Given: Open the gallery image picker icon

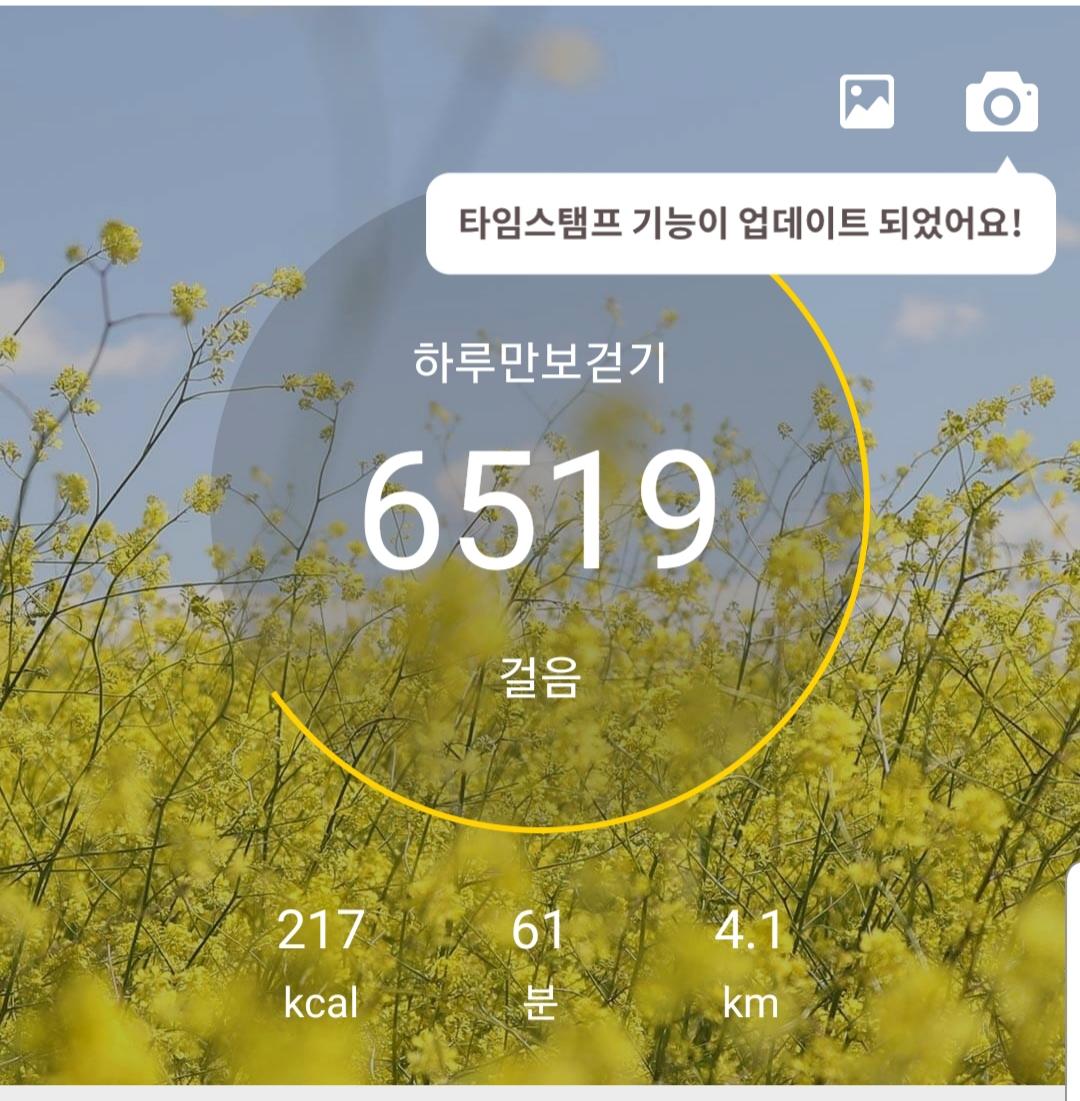Looking at the screenshot, I should pyautogui.click(x=866, y=102).
